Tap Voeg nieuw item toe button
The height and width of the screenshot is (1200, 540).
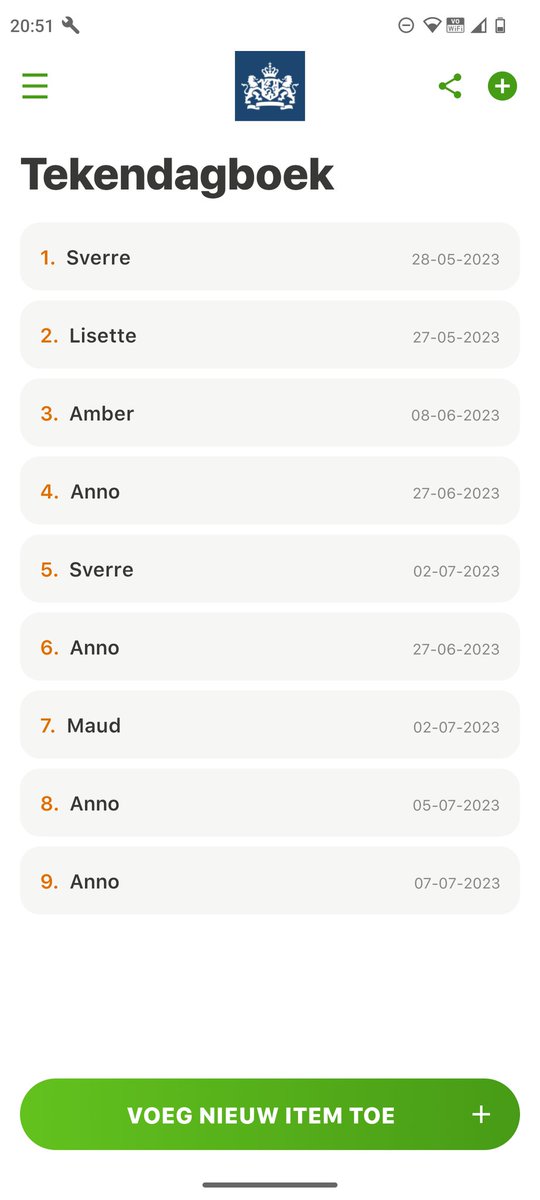pyautogui.click(x=270, y=1114)
